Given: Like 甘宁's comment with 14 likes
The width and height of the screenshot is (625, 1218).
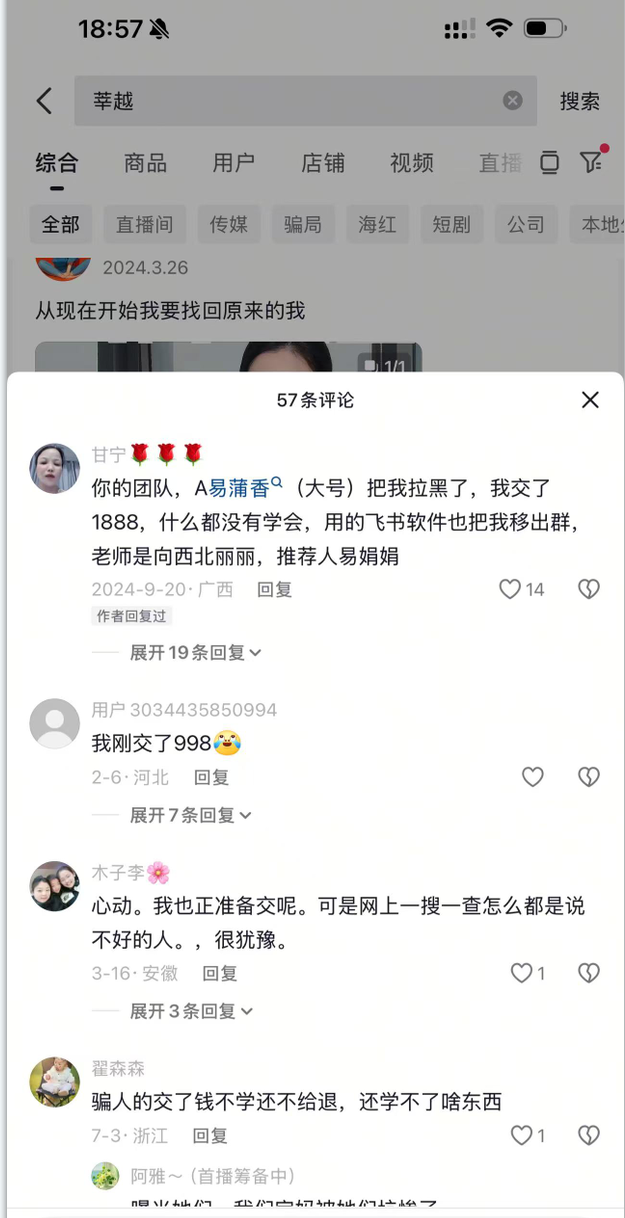Looking at the screenshot, I should pyautogui.click(x=511, y=589).
